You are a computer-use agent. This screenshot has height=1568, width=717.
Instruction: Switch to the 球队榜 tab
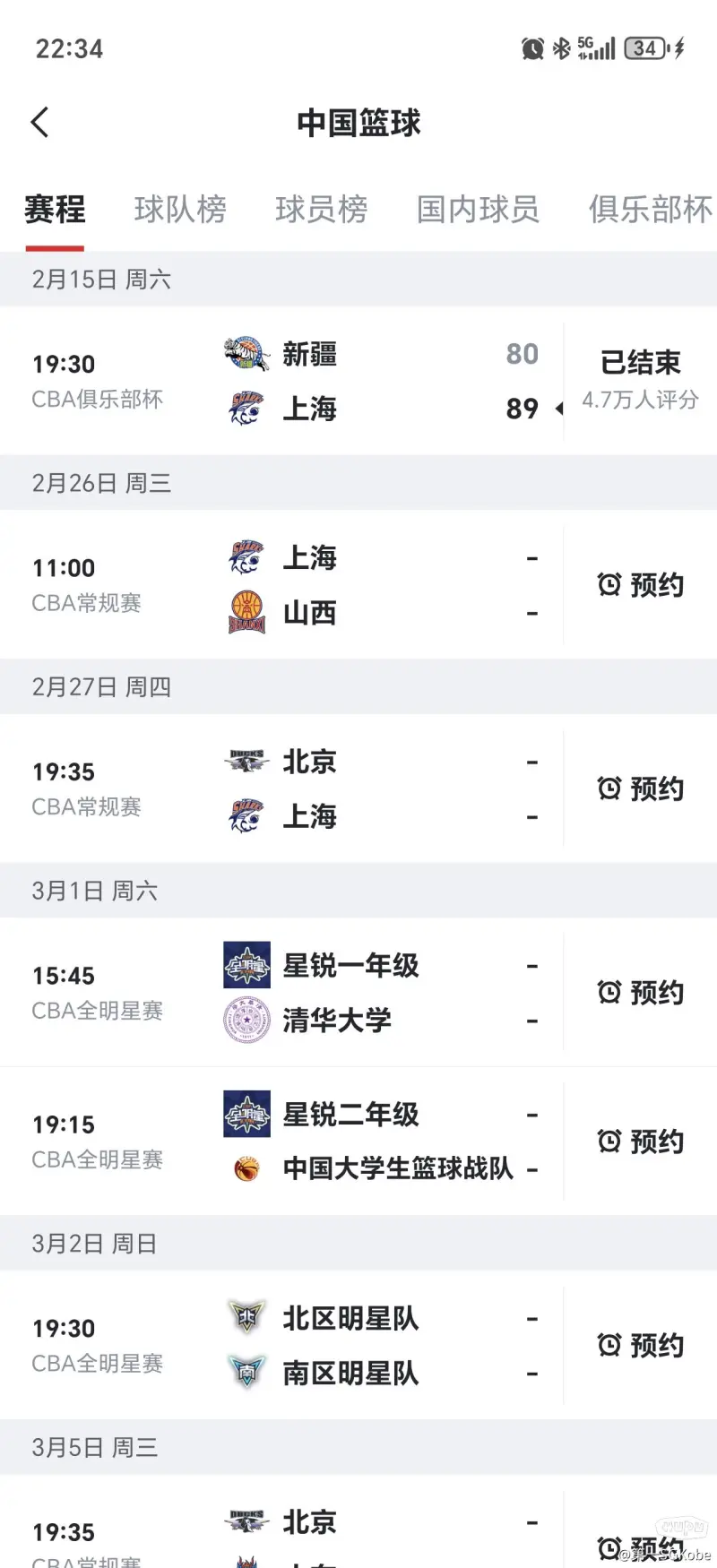click(x=180, y=210)
